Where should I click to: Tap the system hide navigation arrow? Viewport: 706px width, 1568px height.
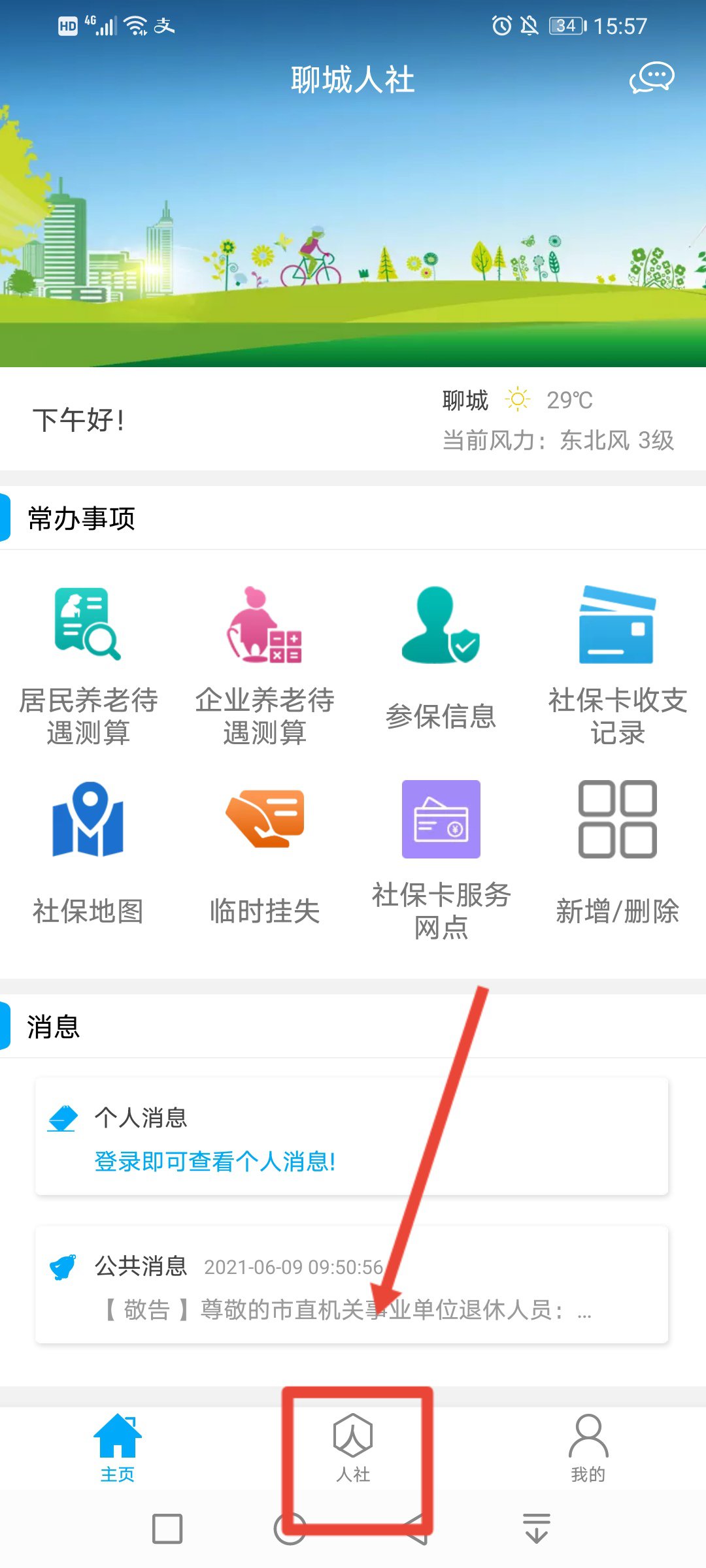537,1529
